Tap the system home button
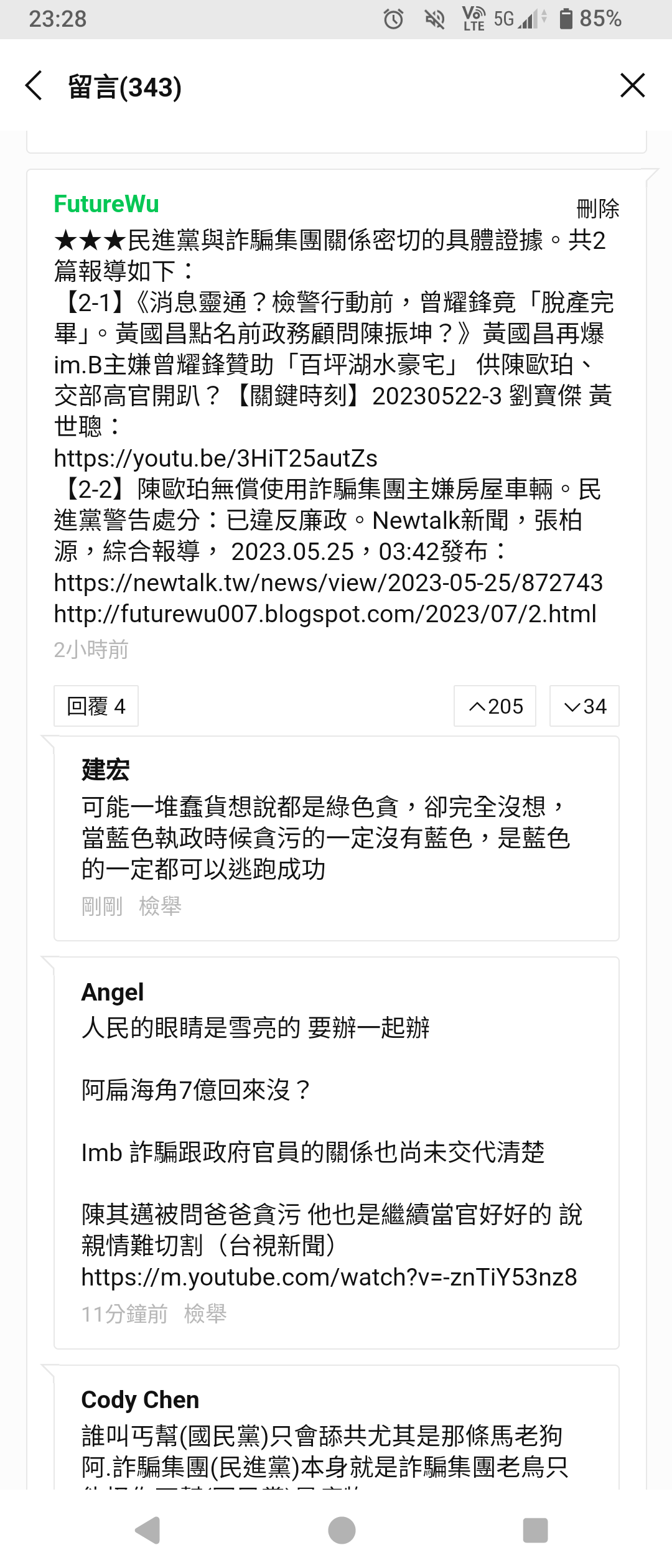672x1568 pixels. pyautogui.click(x=342, y=1530)
